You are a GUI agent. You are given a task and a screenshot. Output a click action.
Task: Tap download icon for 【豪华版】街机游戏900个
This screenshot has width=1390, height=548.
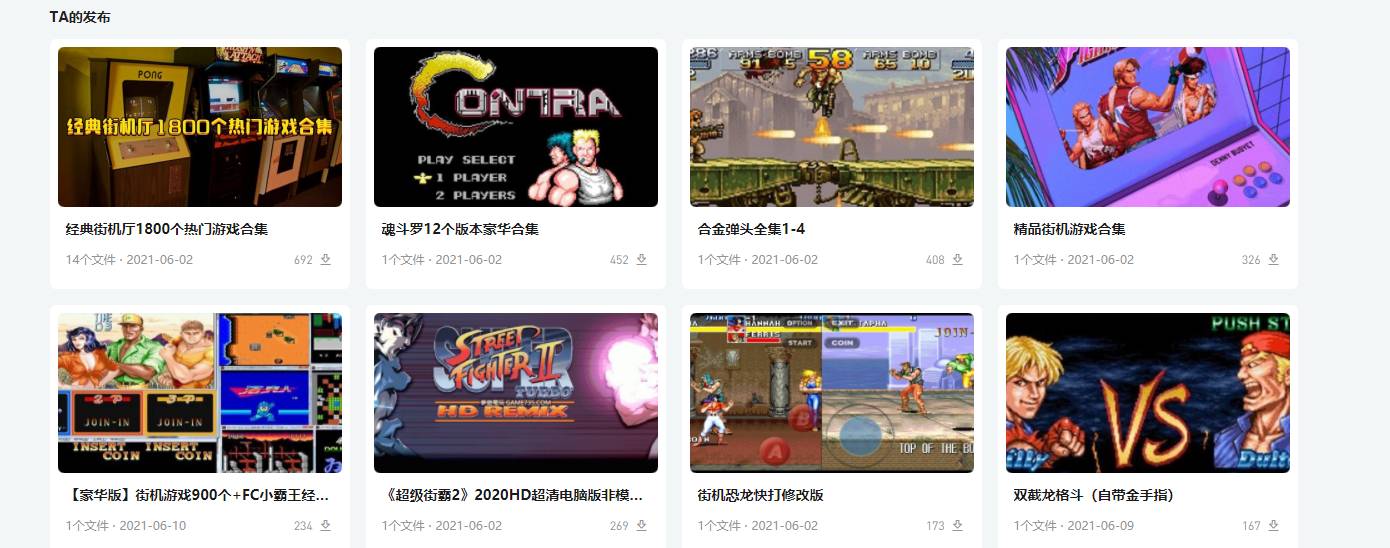point(325,526)
